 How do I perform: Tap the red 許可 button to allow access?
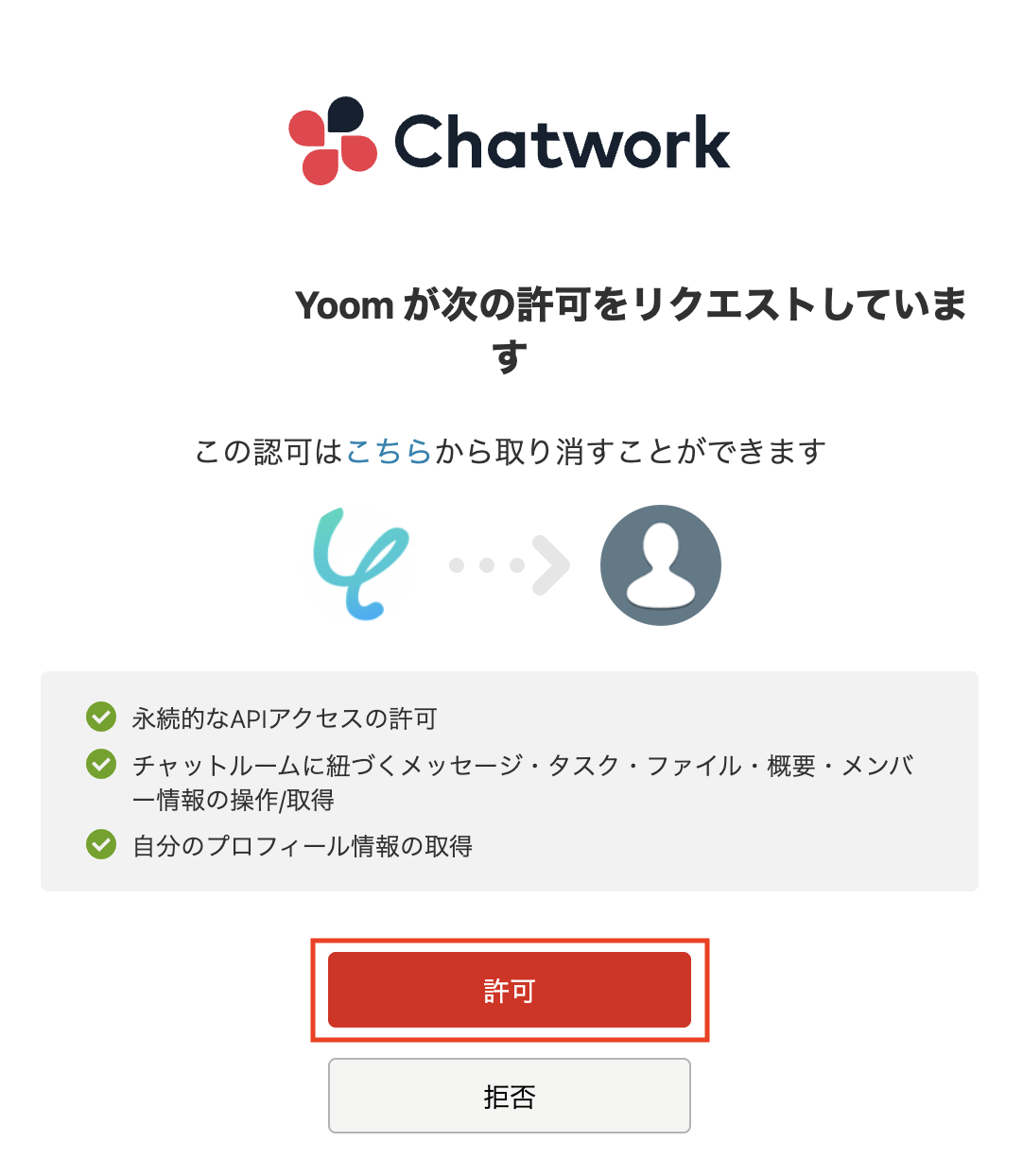(510, 990)
